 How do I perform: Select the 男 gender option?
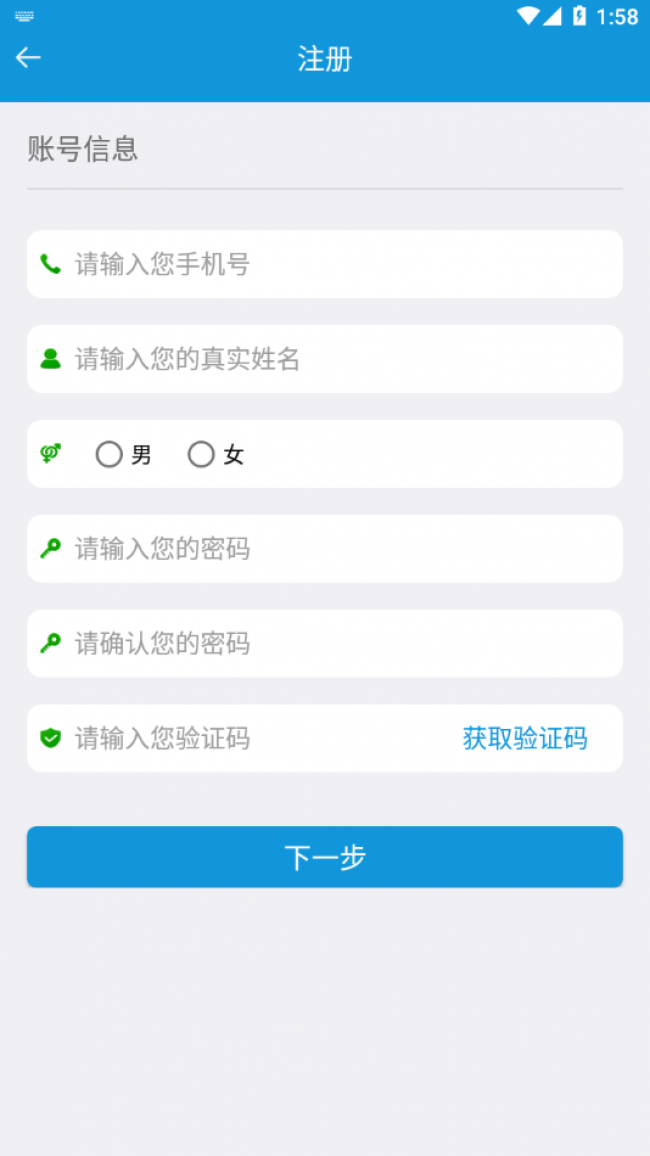[124, 455]
